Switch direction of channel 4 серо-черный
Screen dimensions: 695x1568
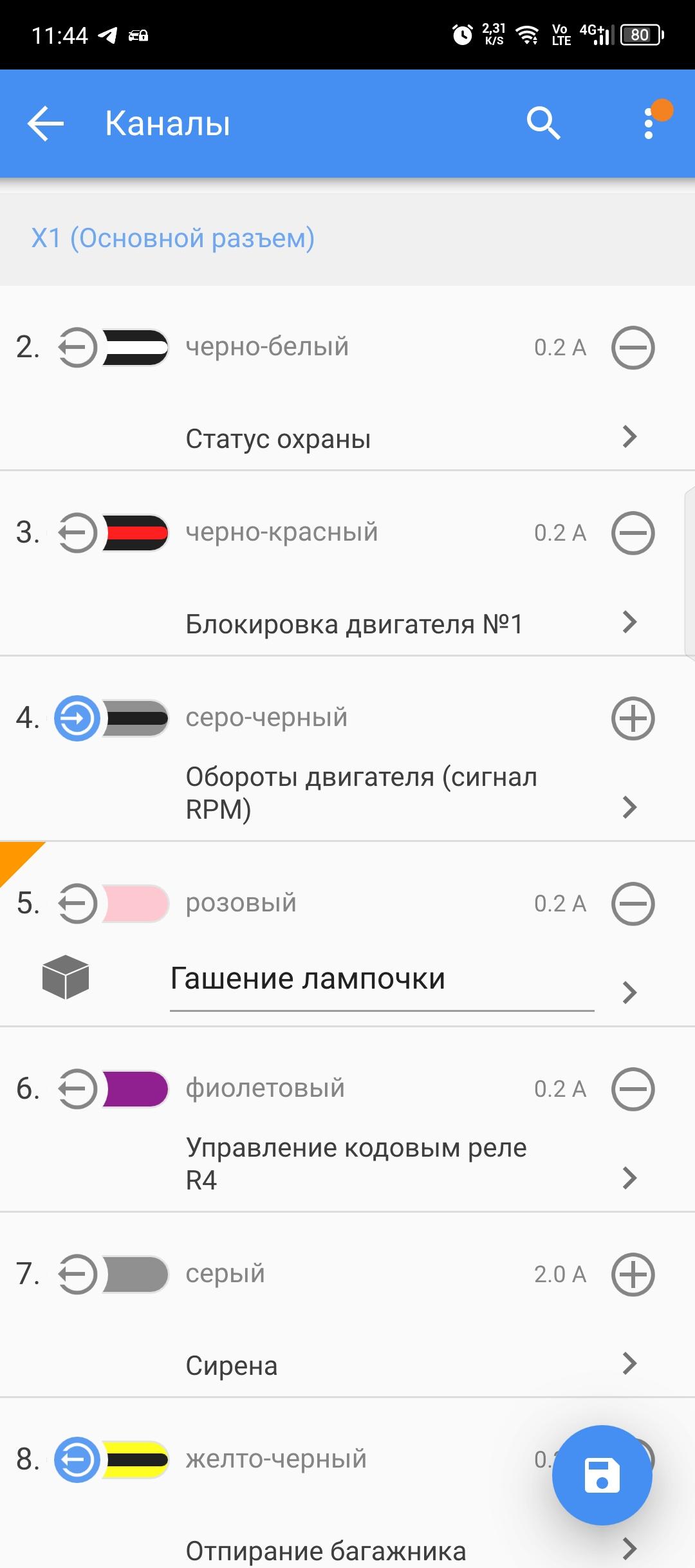coord(77,718)
